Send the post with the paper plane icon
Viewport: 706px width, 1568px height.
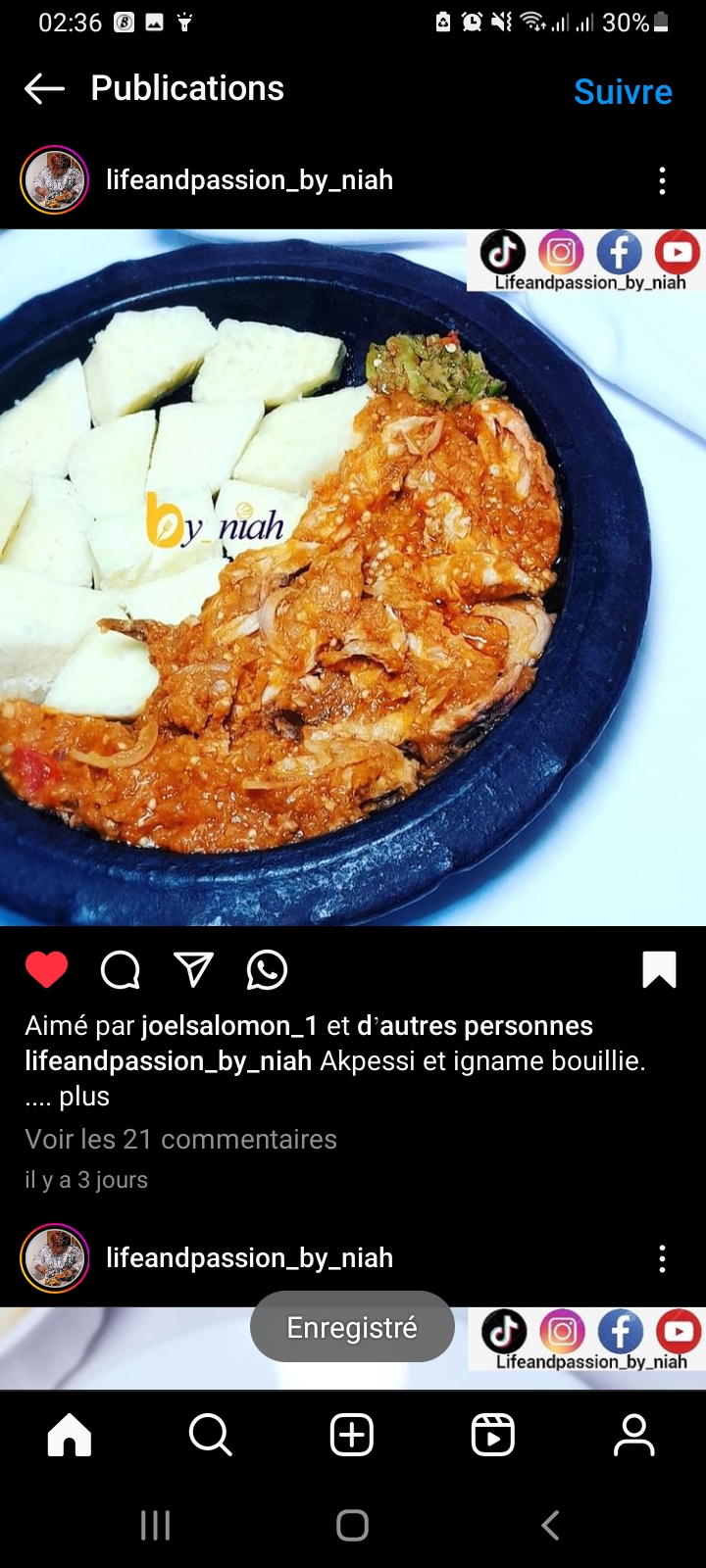193,970
